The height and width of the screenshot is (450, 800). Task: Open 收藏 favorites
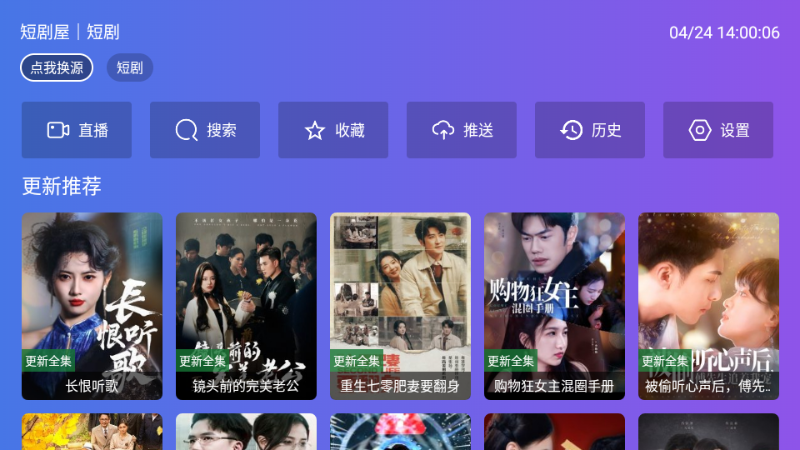(x=333, y=130)
